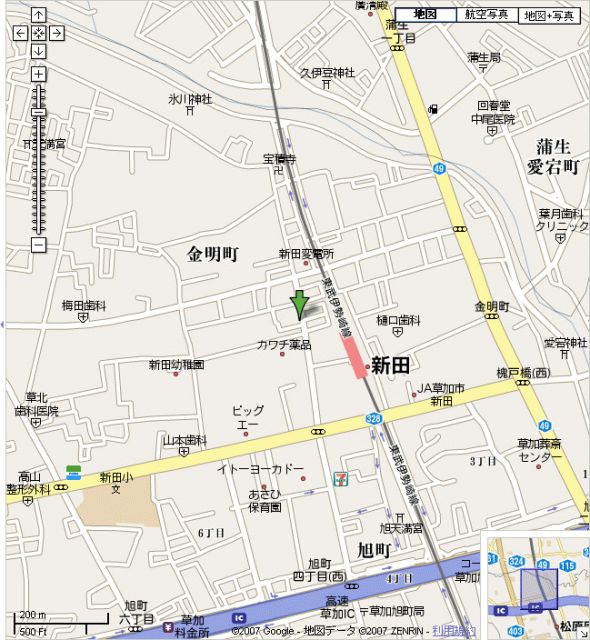The image size is (590, 640).
Task: Tap a level on the zoom slider
Action: point(39,160)
